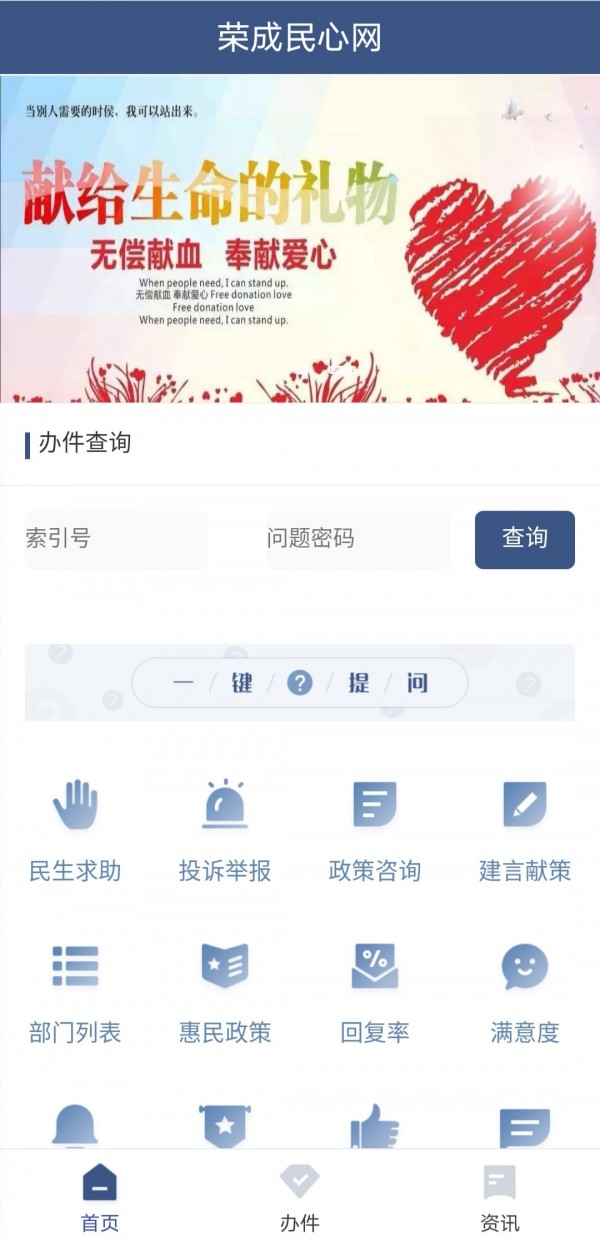600x1241 pixels.
Task: Open 惠民政策
Action: pos(225,991)
